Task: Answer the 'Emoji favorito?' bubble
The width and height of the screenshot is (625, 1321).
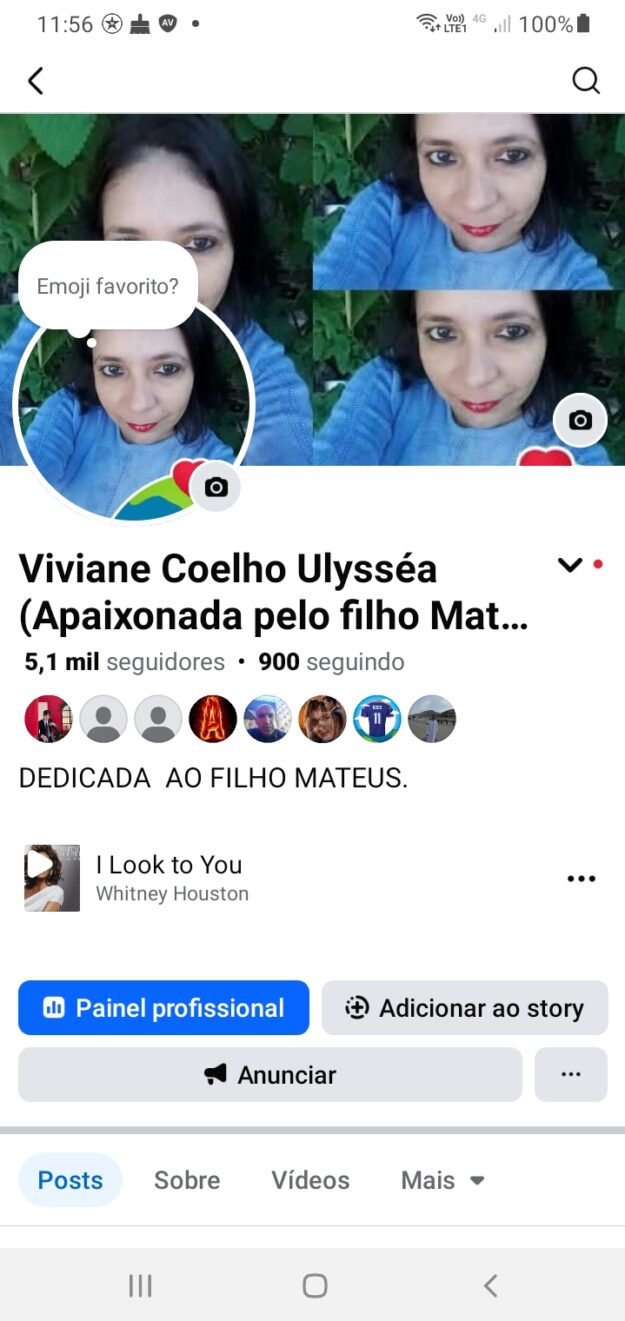Action: (108, 287)
